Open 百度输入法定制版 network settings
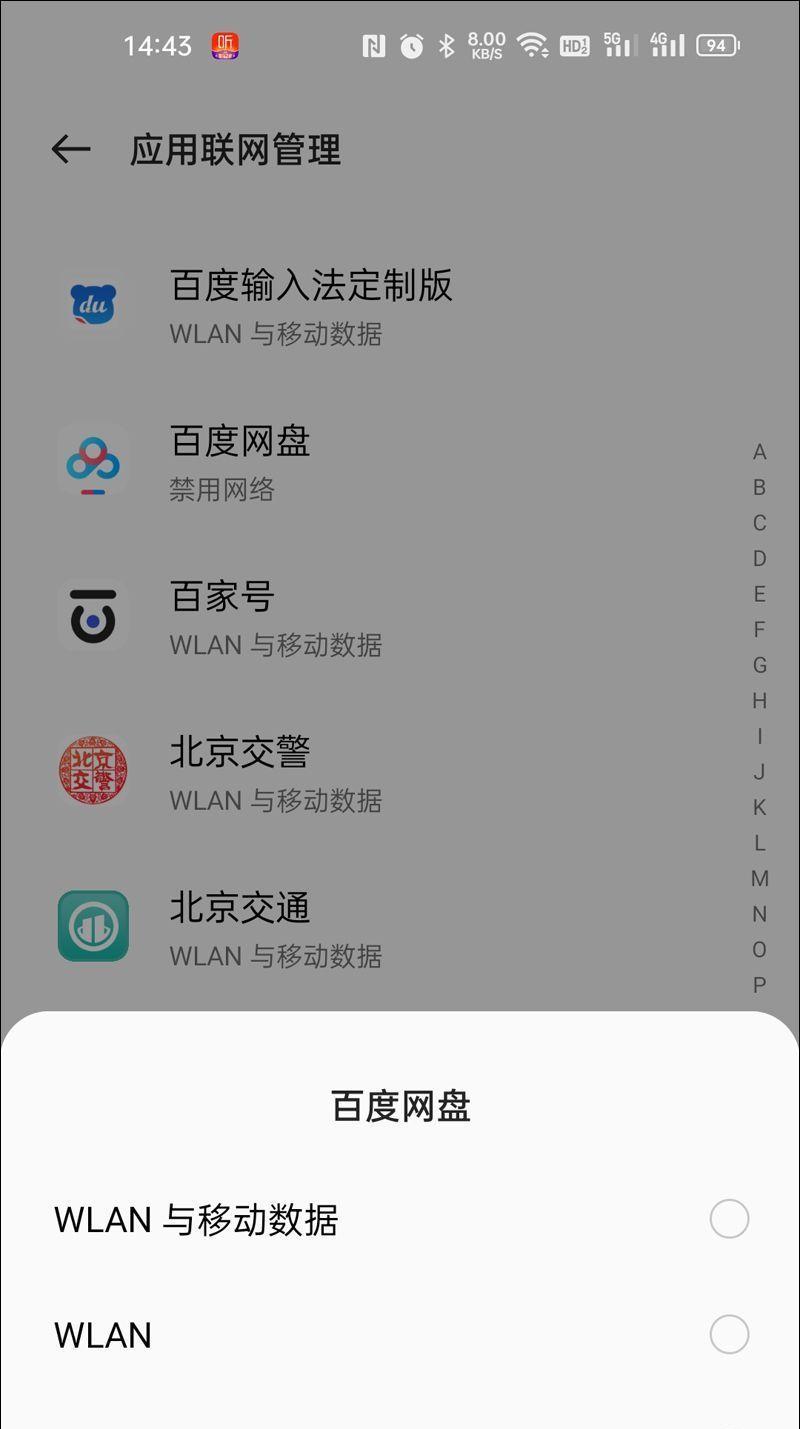This screenshot has width=800, height=1429. click(400, 306)
